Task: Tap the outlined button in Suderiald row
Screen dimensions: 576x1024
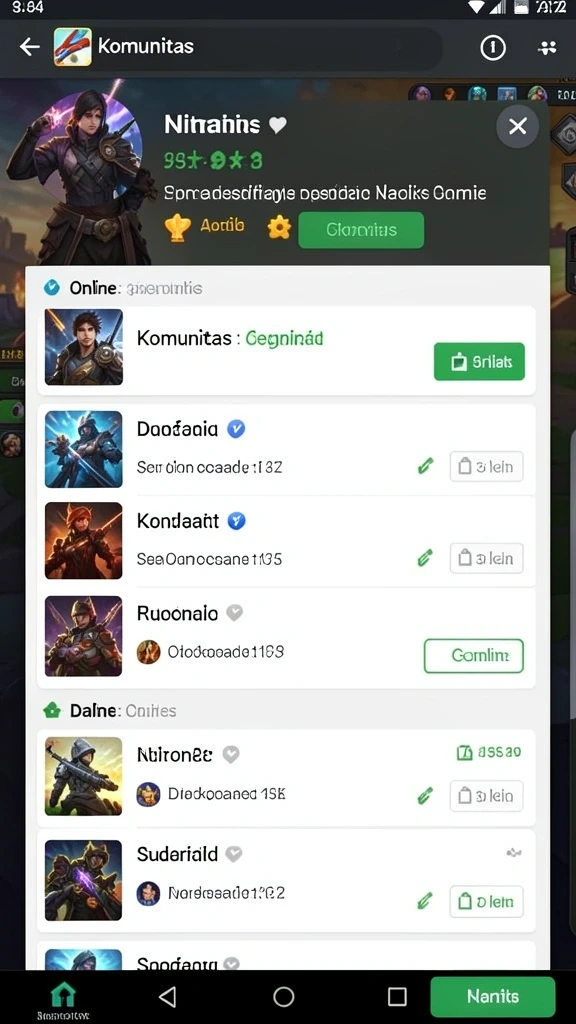Action: [x=487, y=902]
